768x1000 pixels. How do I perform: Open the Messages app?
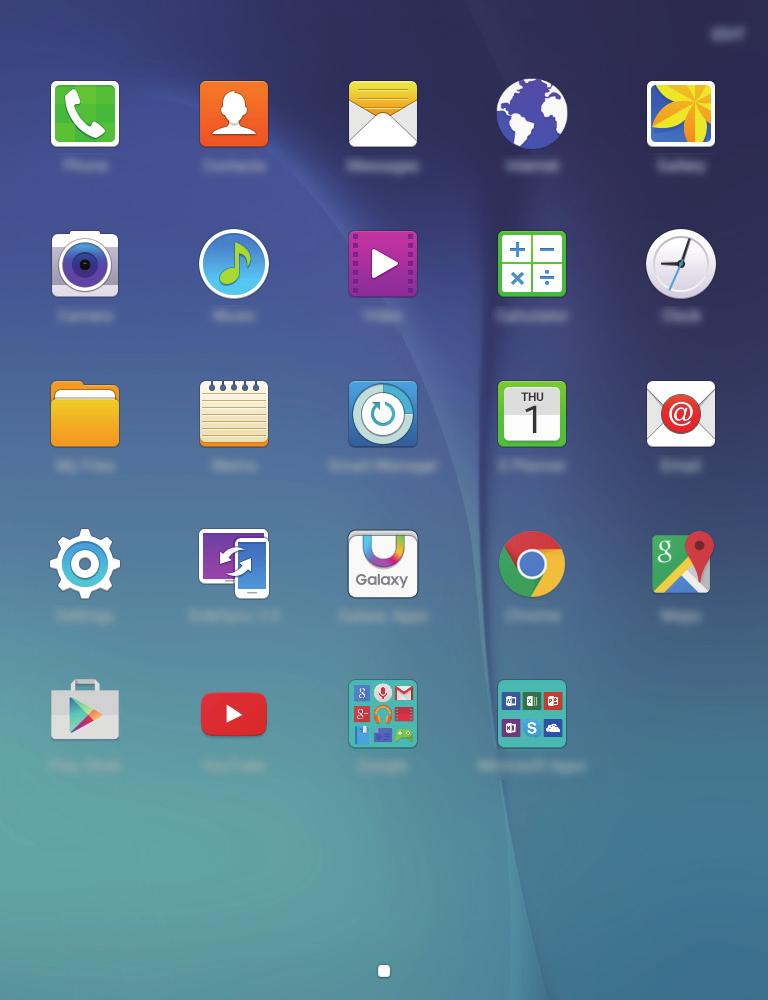[383, 114]
